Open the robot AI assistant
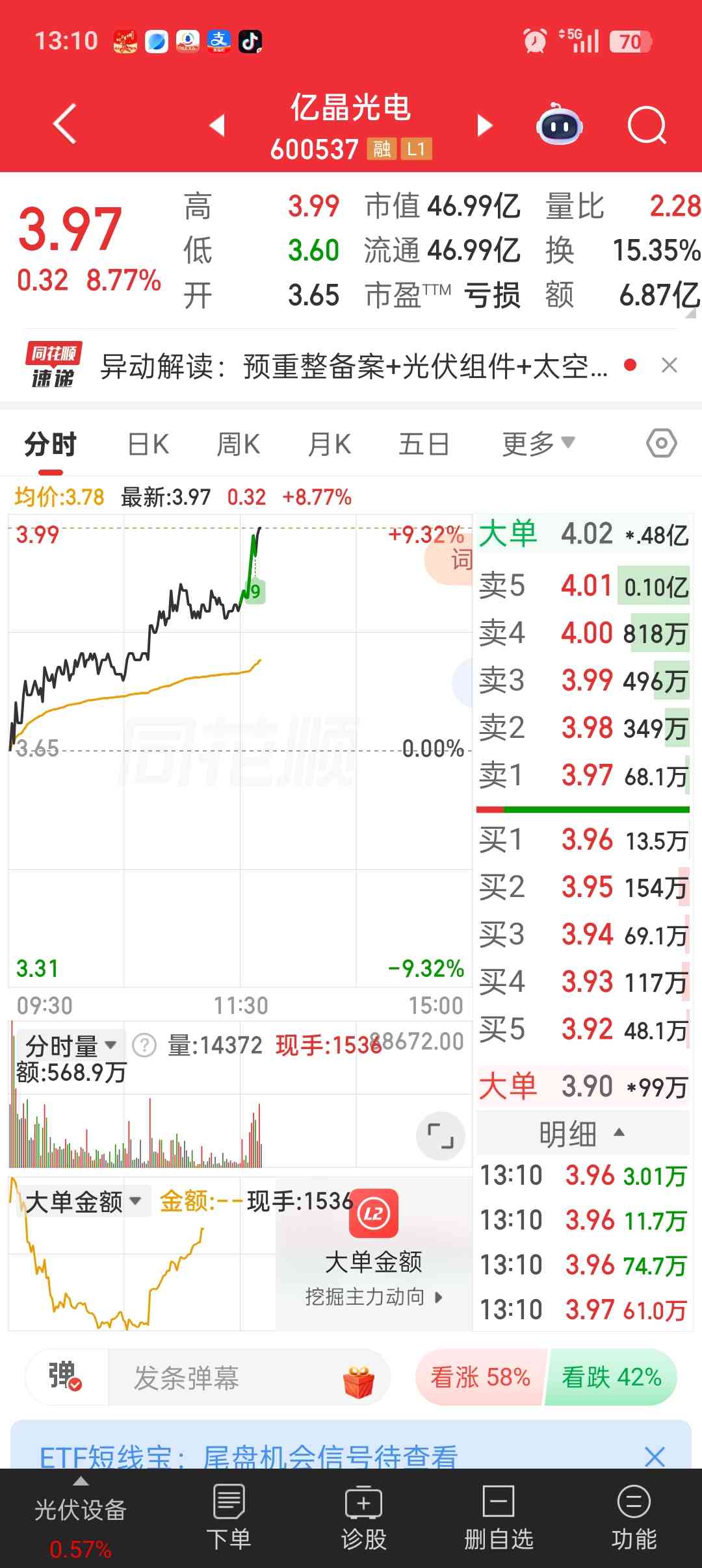This screenshot has height=1568, width=702. point(559,125)
